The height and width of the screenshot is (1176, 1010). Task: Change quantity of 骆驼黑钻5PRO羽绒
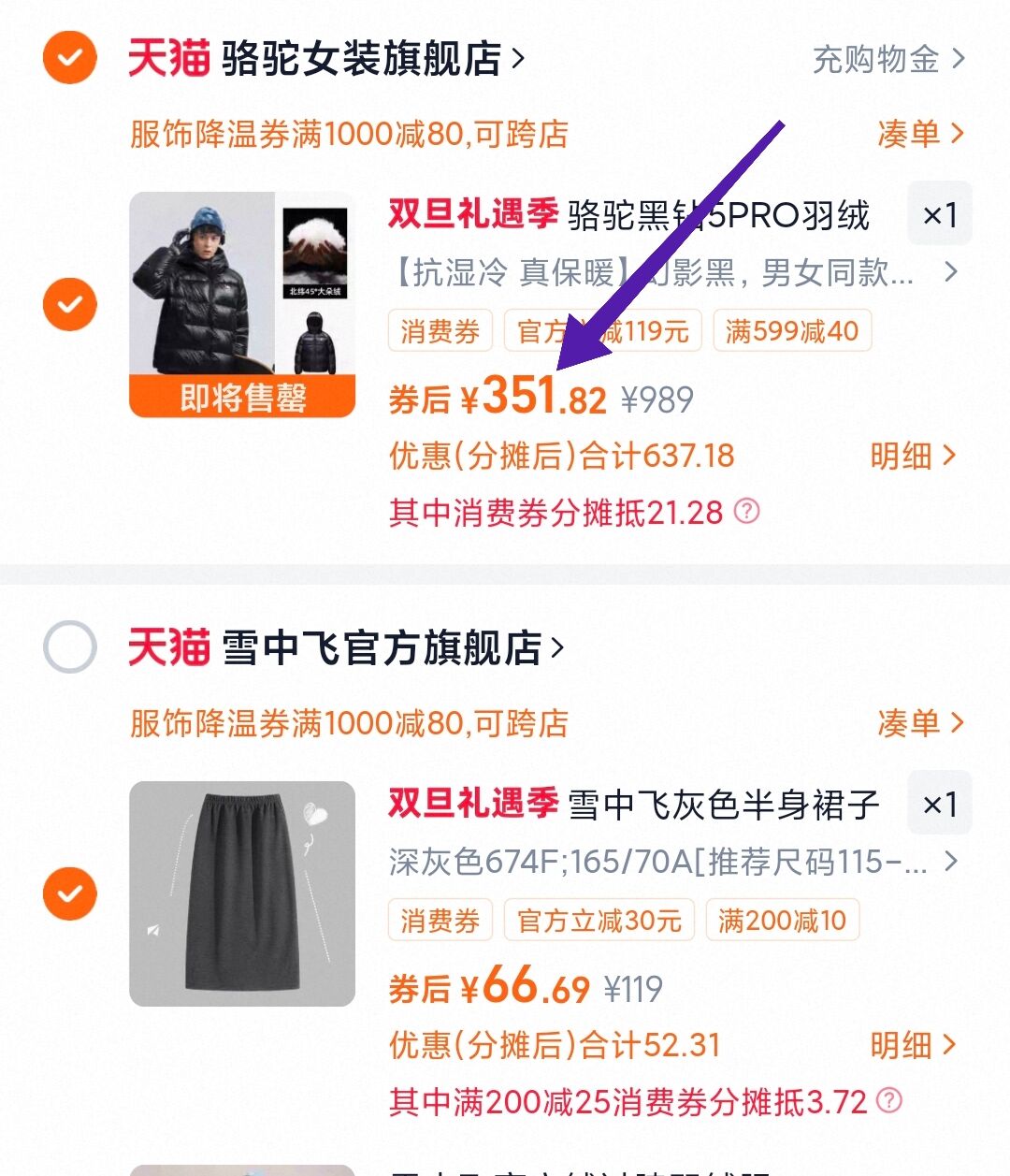pos(939,215)
